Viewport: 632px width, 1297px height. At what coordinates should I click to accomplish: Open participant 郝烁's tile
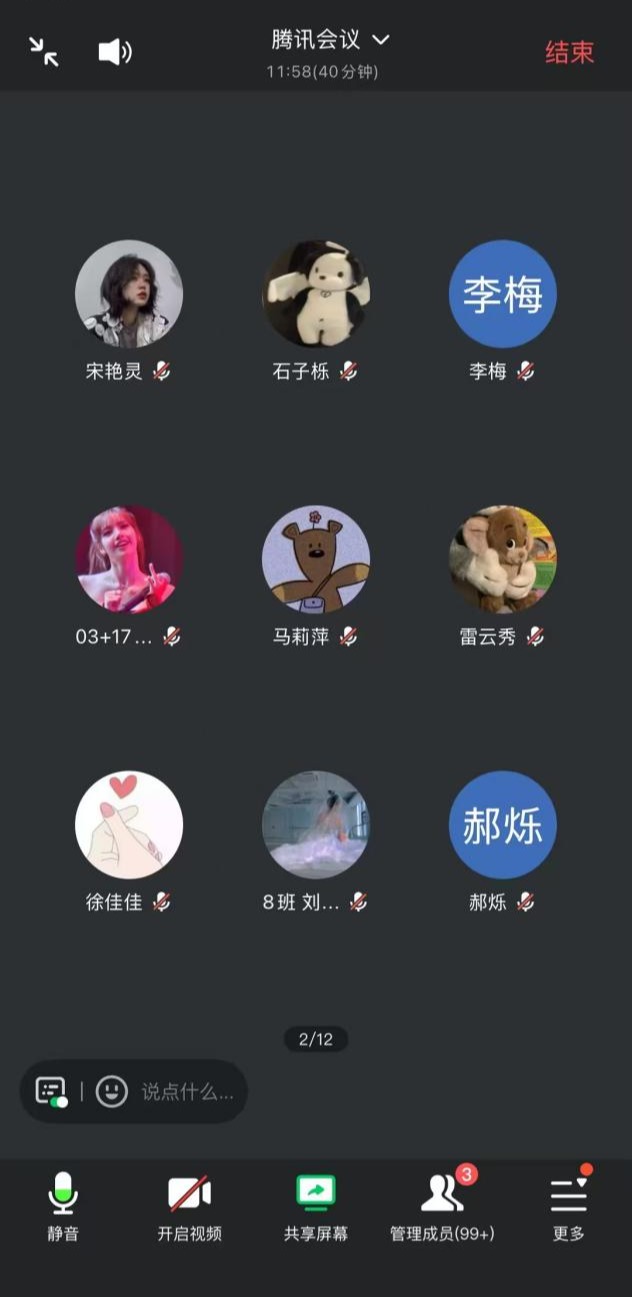(x=502, y=824)
